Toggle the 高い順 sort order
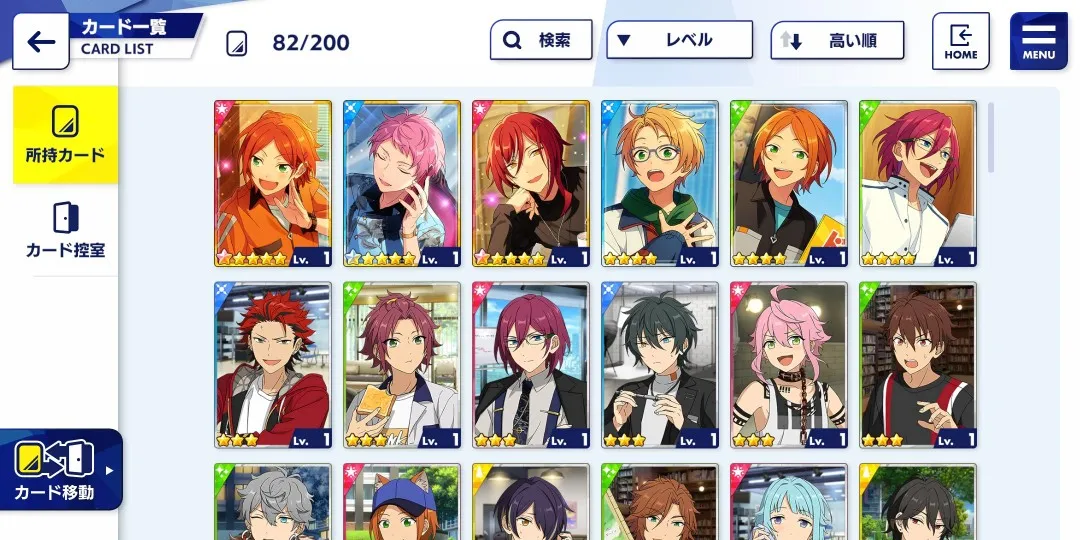Image resolution: width=1080 pixels, height=540 pixels. 837,41
